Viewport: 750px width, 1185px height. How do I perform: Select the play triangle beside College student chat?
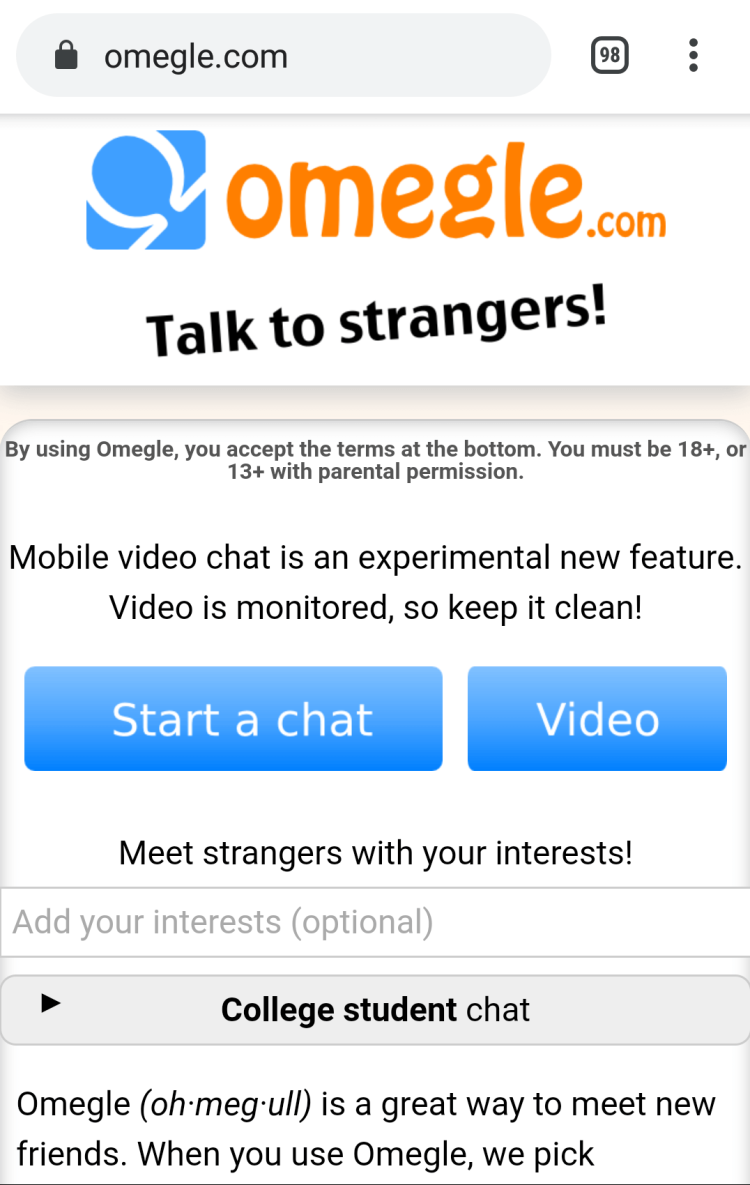50,1009
